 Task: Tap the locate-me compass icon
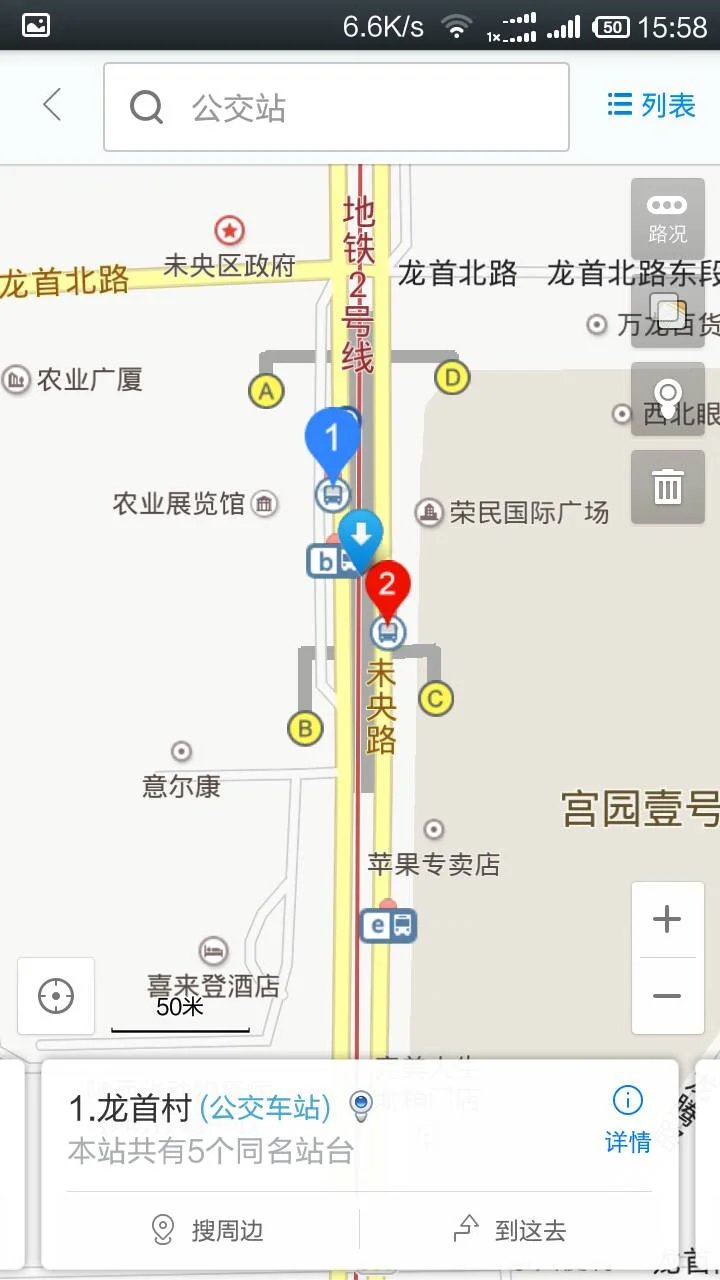tap(55, 996)
